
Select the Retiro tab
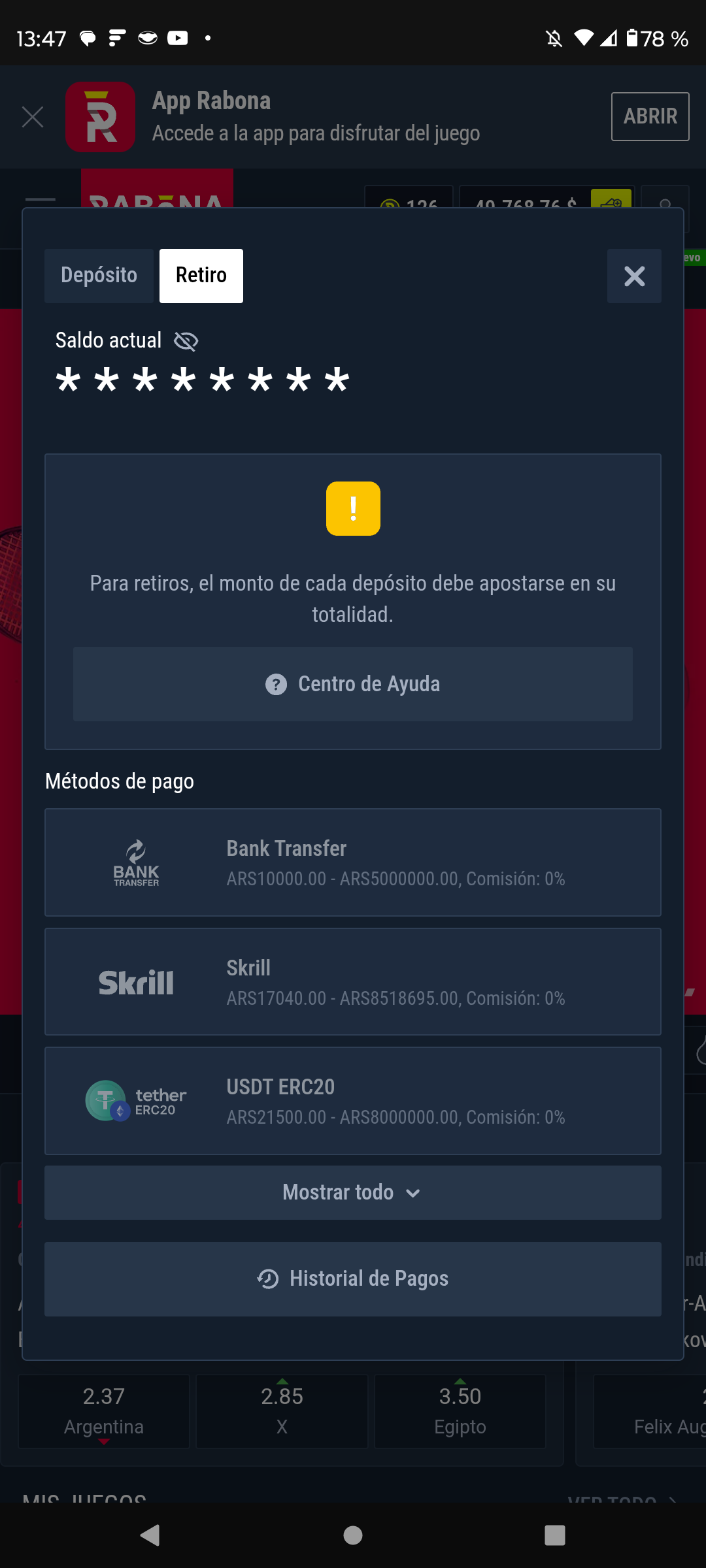click(201, 276)
